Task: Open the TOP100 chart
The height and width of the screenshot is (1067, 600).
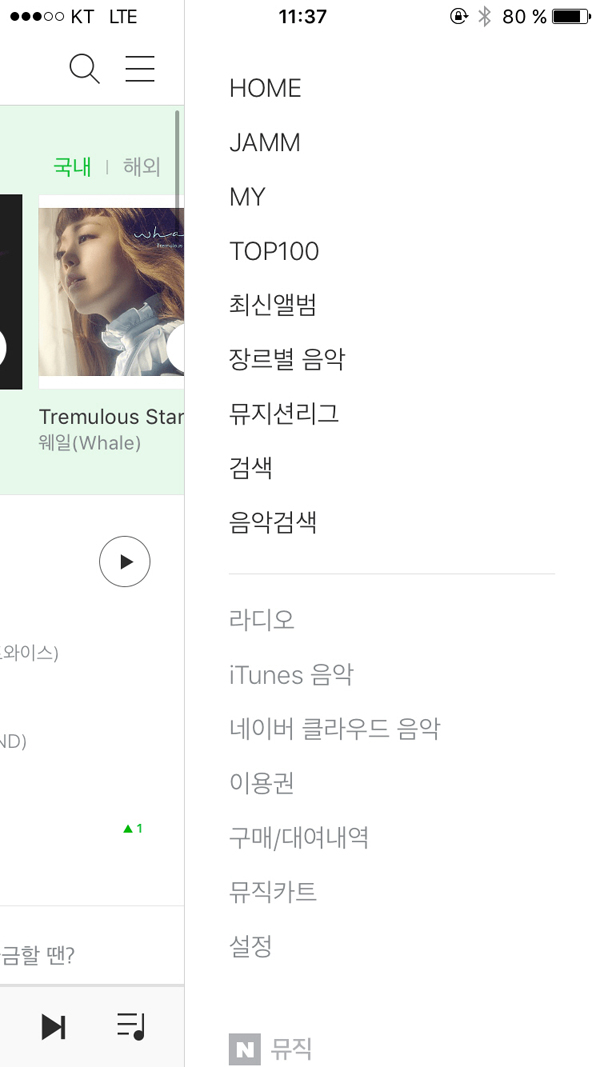Action: click(274, 251)
